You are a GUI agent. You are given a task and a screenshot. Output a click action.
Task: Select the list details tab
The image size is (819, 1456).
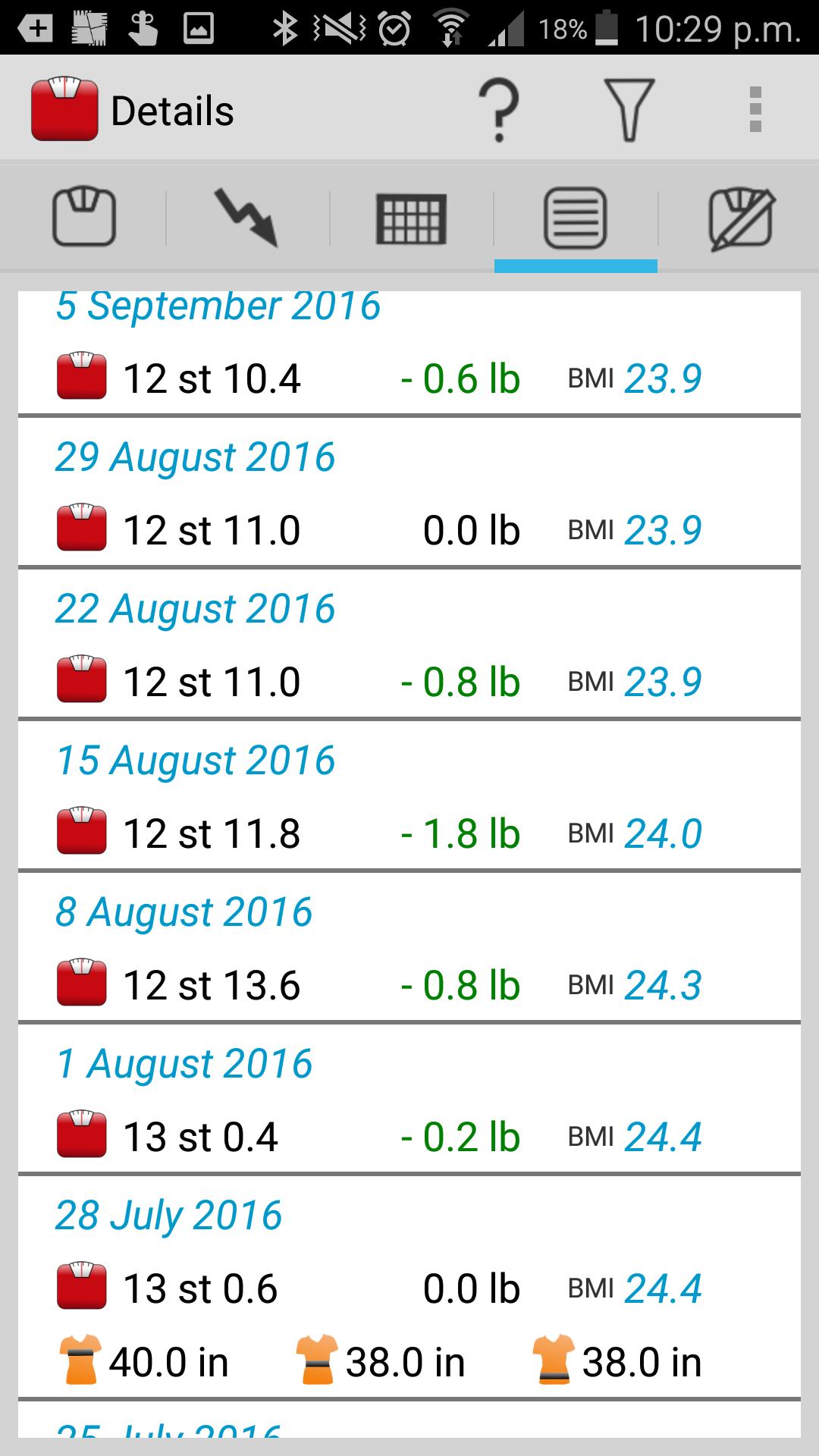(576, 218)
